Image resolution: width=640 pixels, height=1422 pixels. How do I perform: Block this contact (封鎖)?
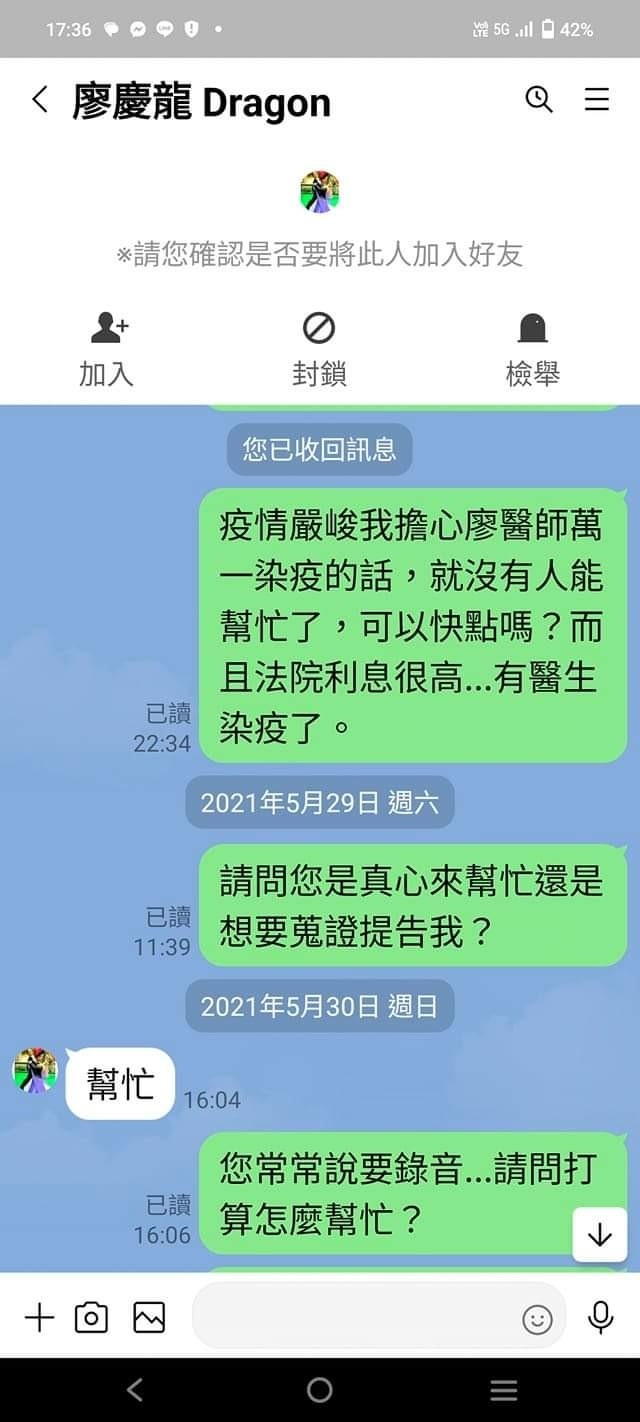tap(319, 348)
